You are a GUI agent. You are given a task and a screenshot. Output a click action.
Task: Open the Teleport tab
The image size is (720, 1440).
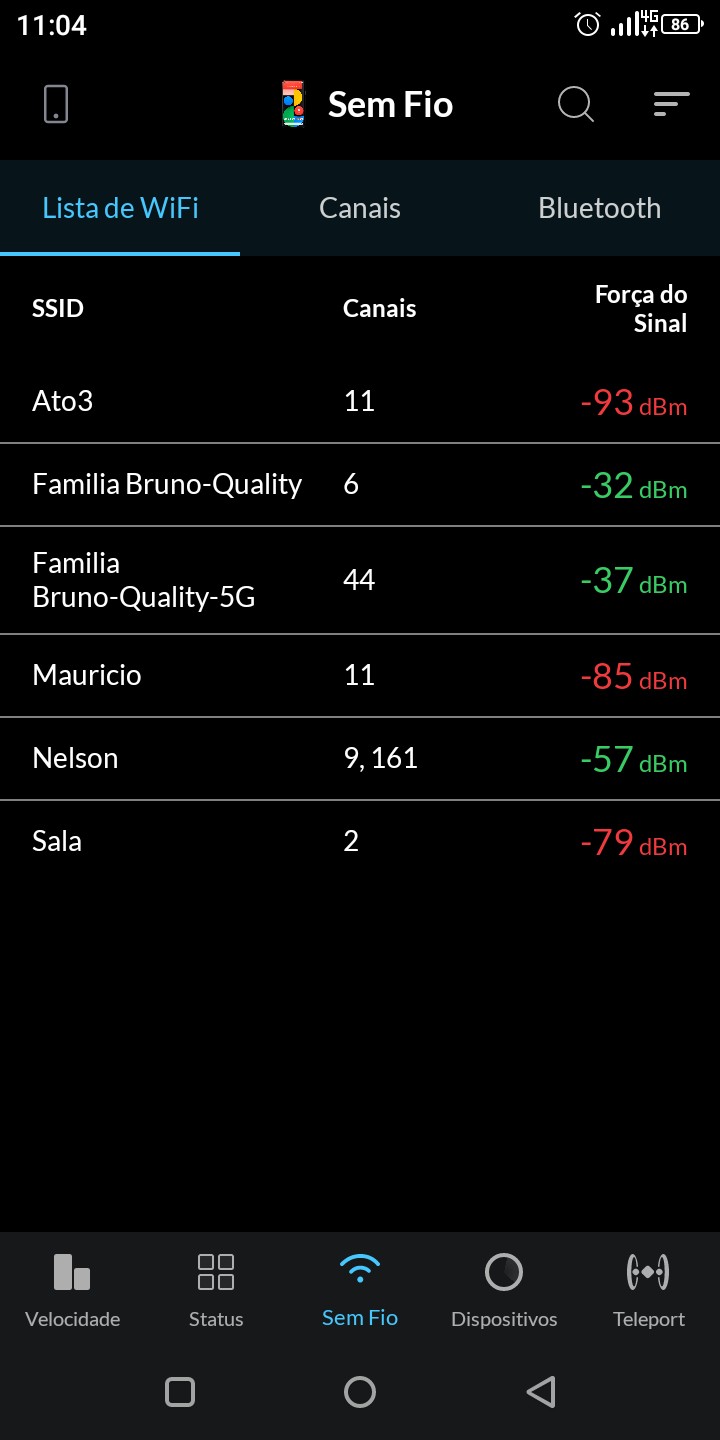[x=648, y=1290]
